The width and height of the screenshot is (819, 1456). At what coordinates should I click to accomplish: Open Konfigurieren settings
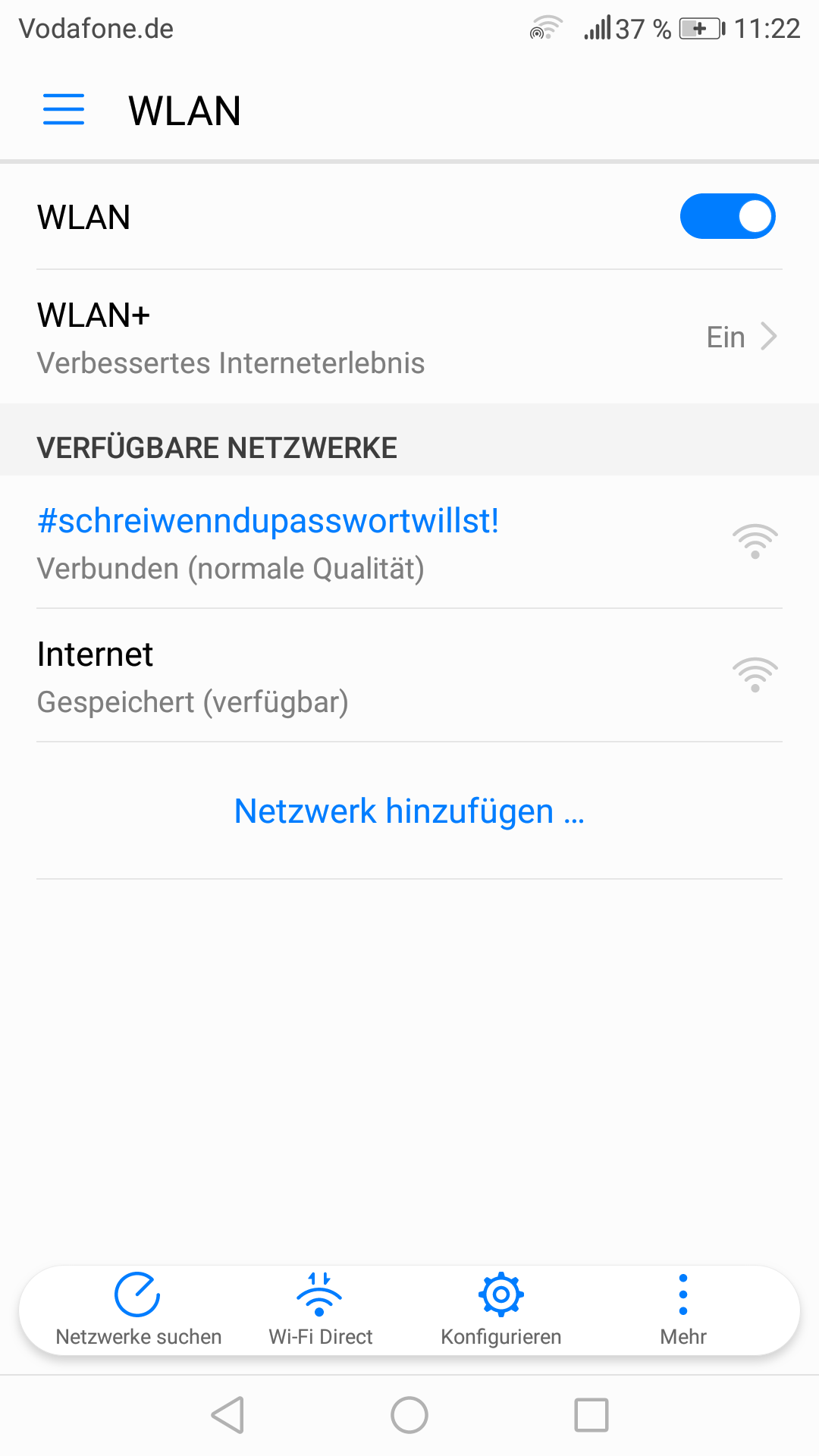tap(500, 1310)
